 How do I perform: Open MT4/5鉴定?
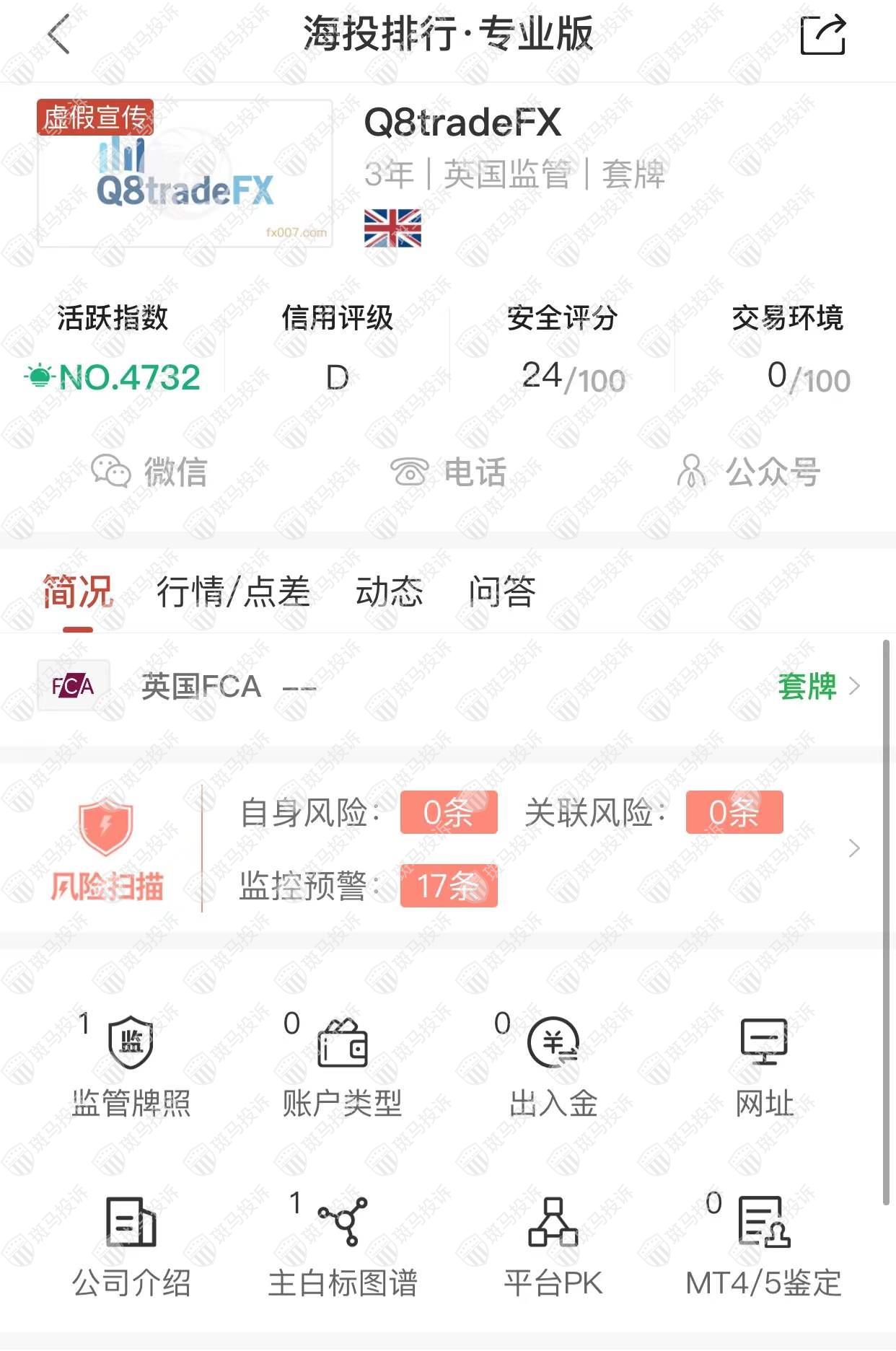[764, 1246]
